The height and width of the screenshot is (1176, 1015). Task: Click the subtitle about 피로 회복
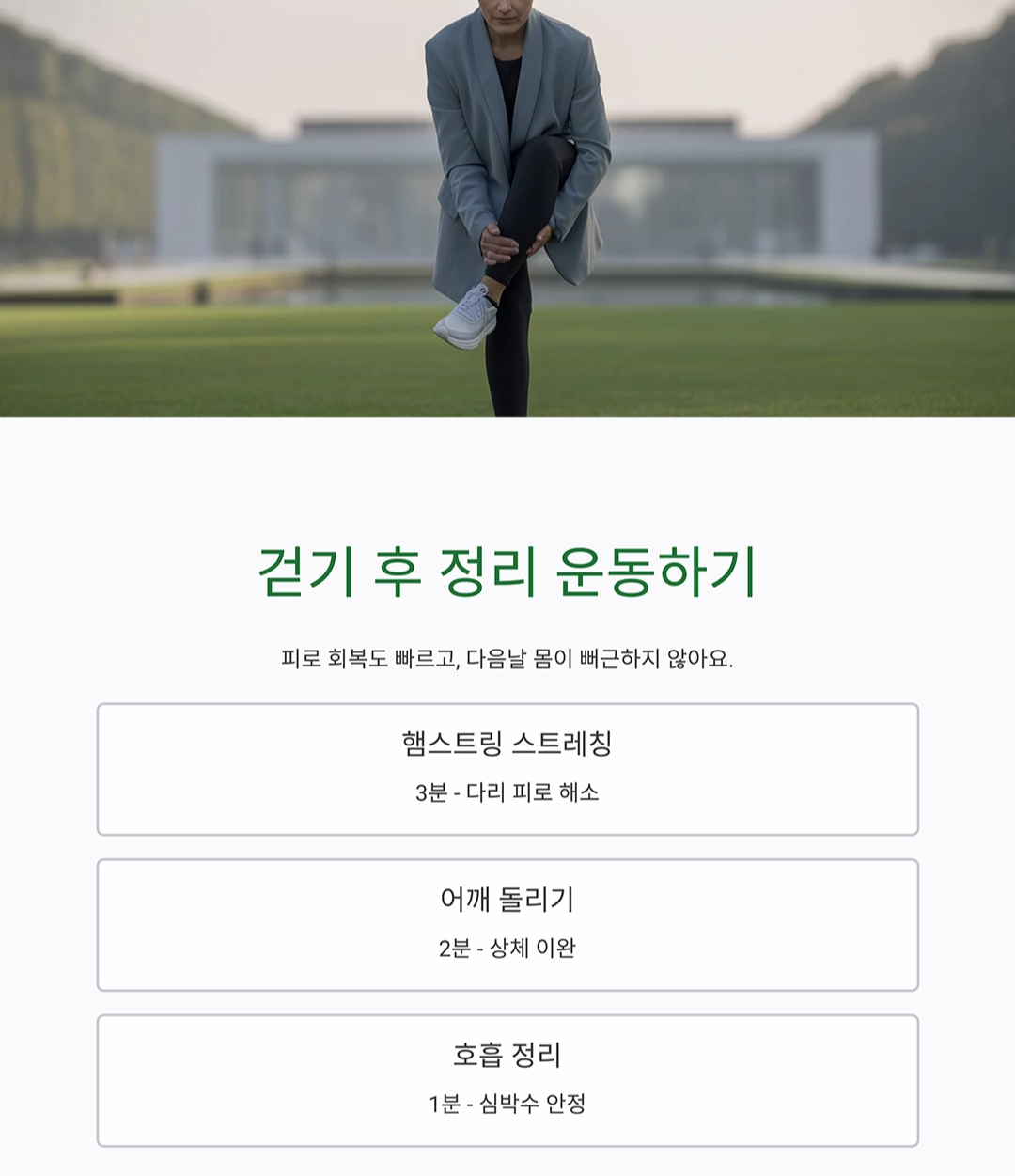[507, 653]
